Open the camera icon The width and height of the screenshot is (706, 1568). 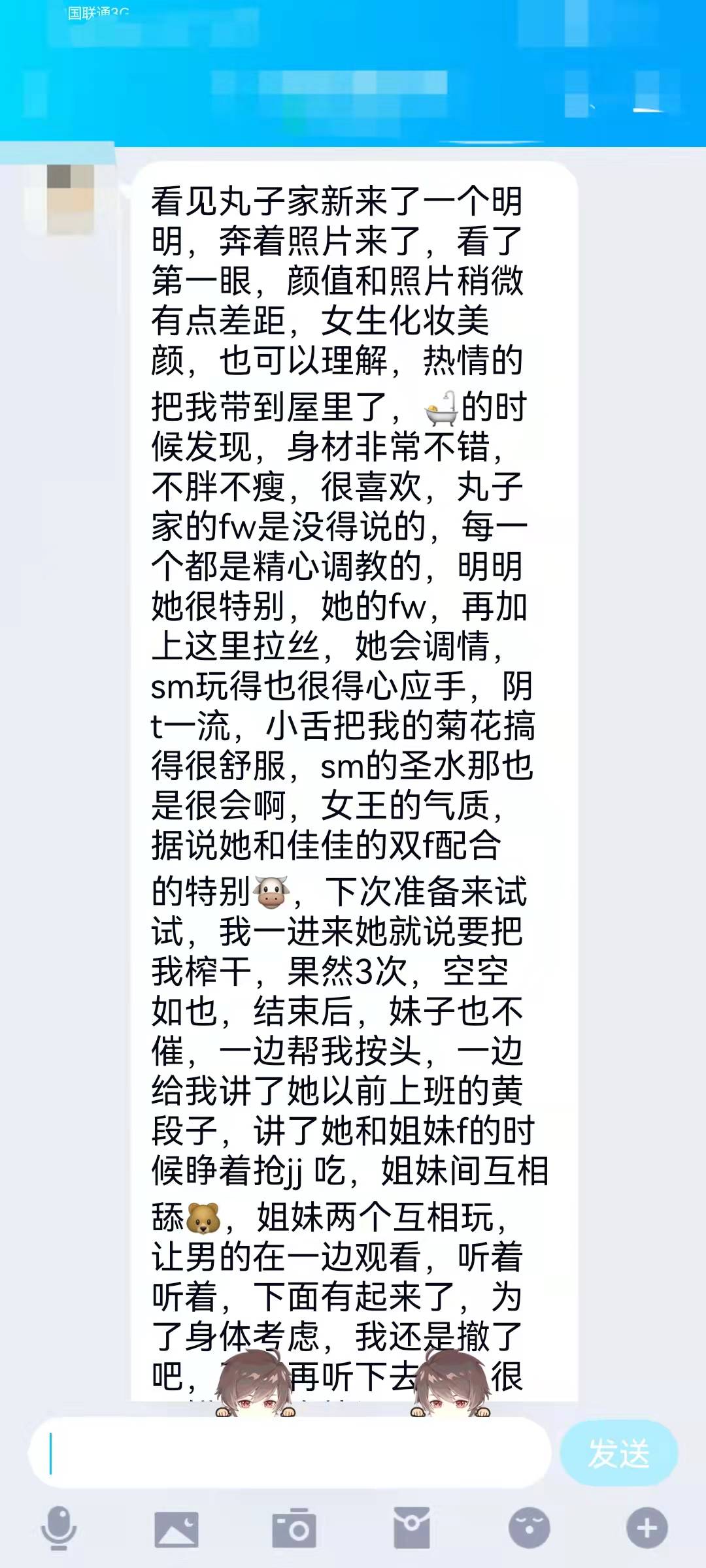click(x=294, y=1528)
